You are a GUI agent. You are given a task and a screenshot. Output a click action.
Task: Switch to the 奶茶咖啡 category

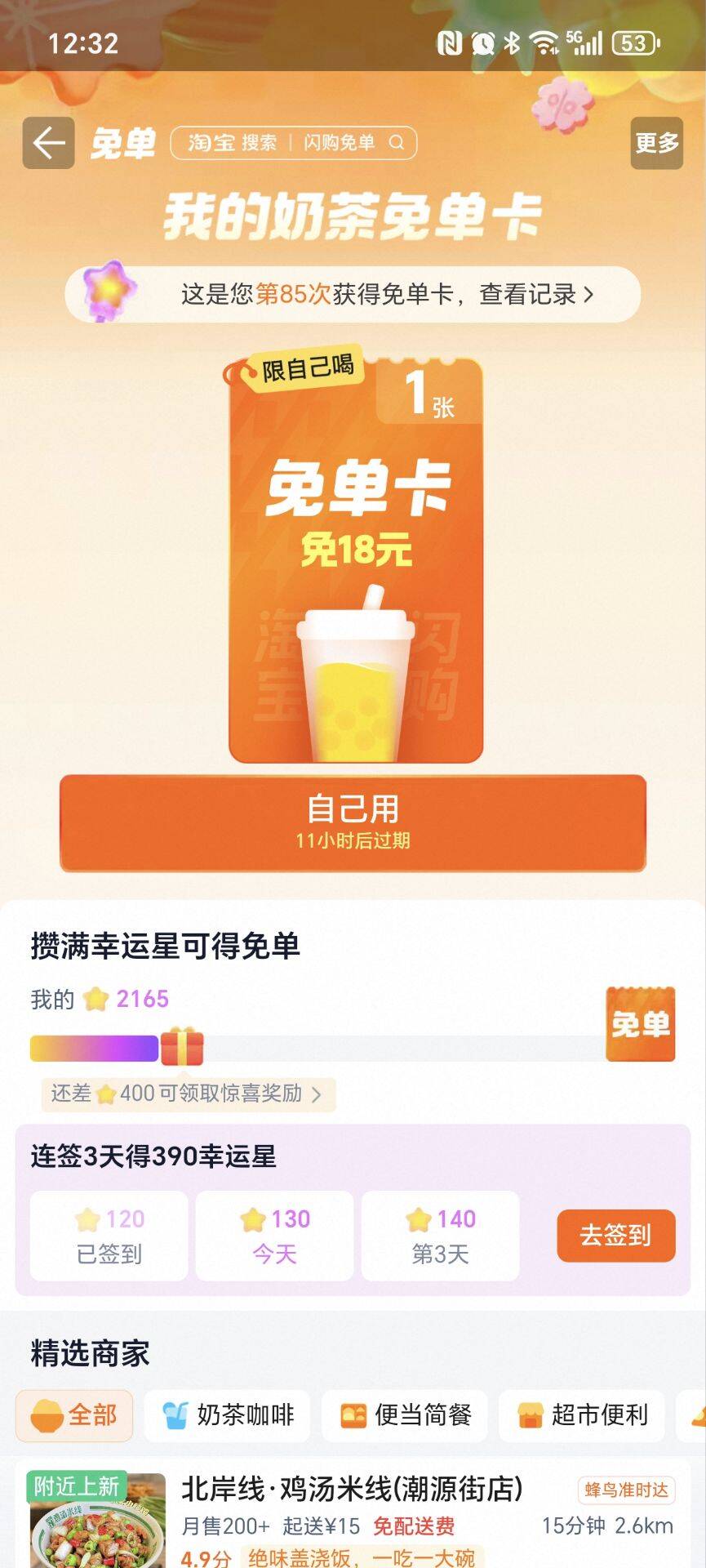click(228, 1414)
